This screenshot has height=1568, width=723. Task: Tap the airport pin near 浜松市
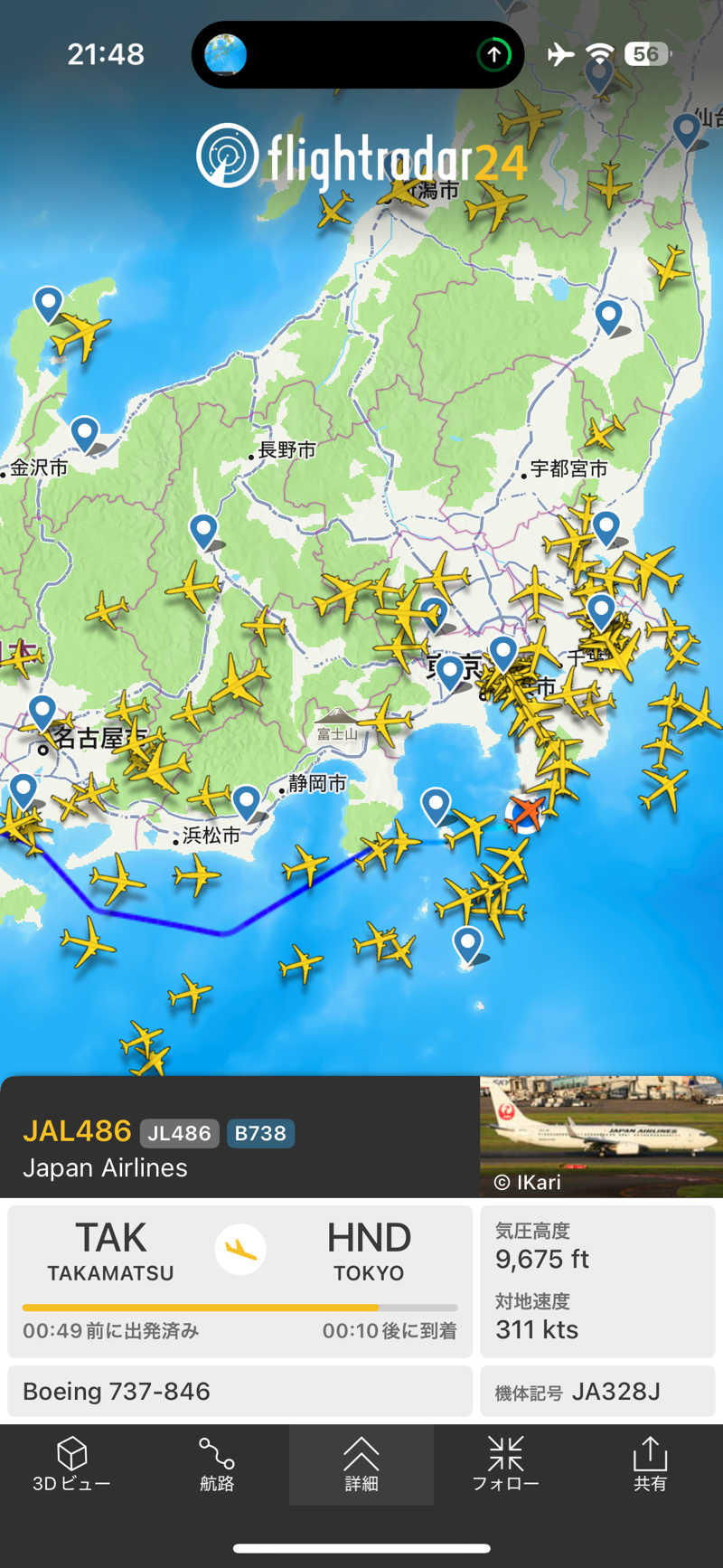coord(246,801)
